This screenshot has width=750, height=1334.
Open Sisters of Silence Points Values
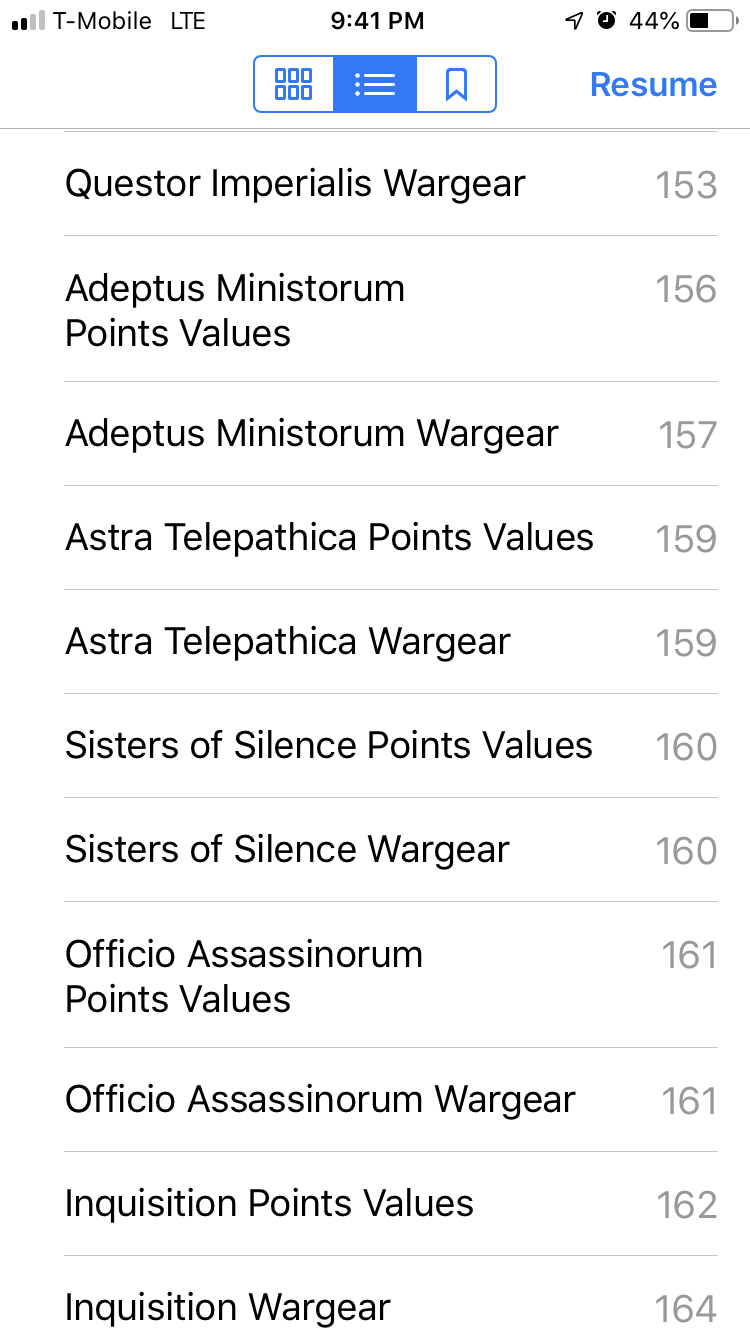pos(329,746)
